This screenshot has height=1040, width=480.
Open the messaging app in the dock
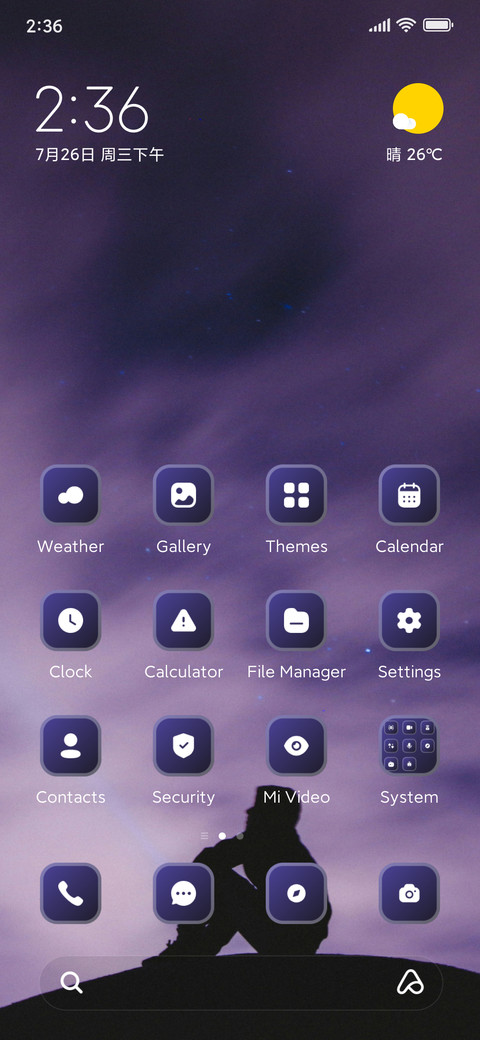pyautogui.click(x=183, y=893)
